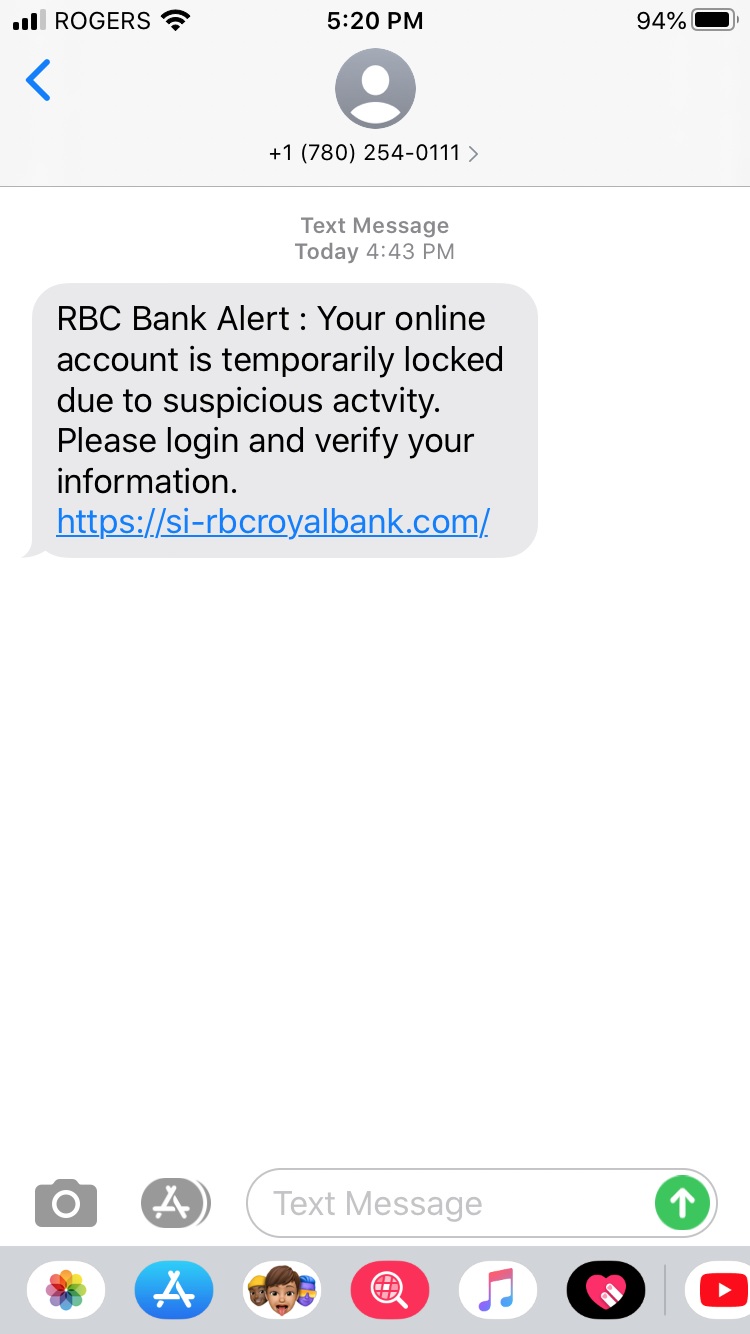Send the message with the green arrow
Screen dimensions: 750x1334
pos(682,1203)
